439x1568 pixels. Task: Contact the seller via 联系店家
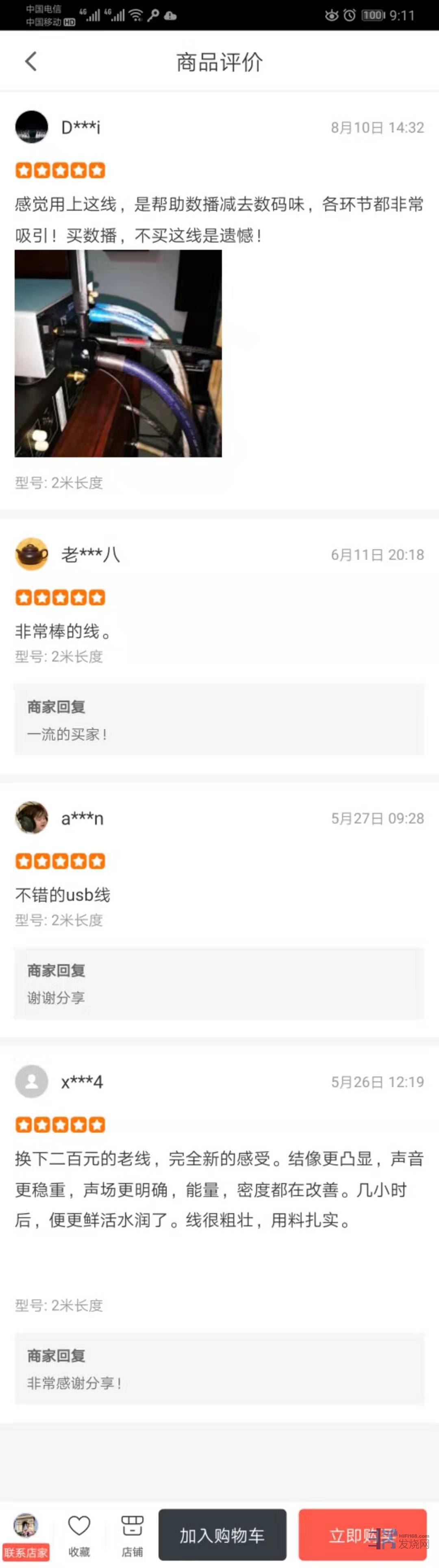[x=26, y=1535]
